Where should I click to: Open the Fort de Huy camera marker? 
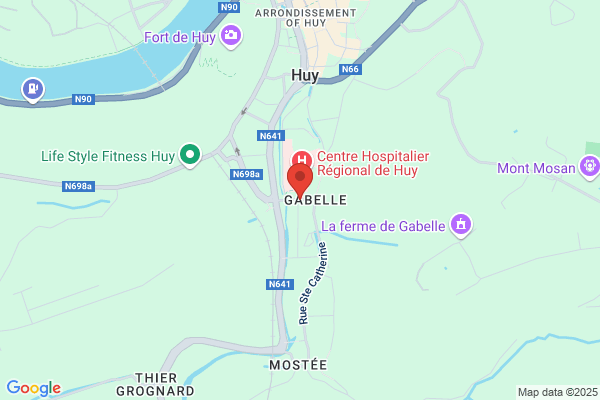pyautogui.click(x=231, y=36)
